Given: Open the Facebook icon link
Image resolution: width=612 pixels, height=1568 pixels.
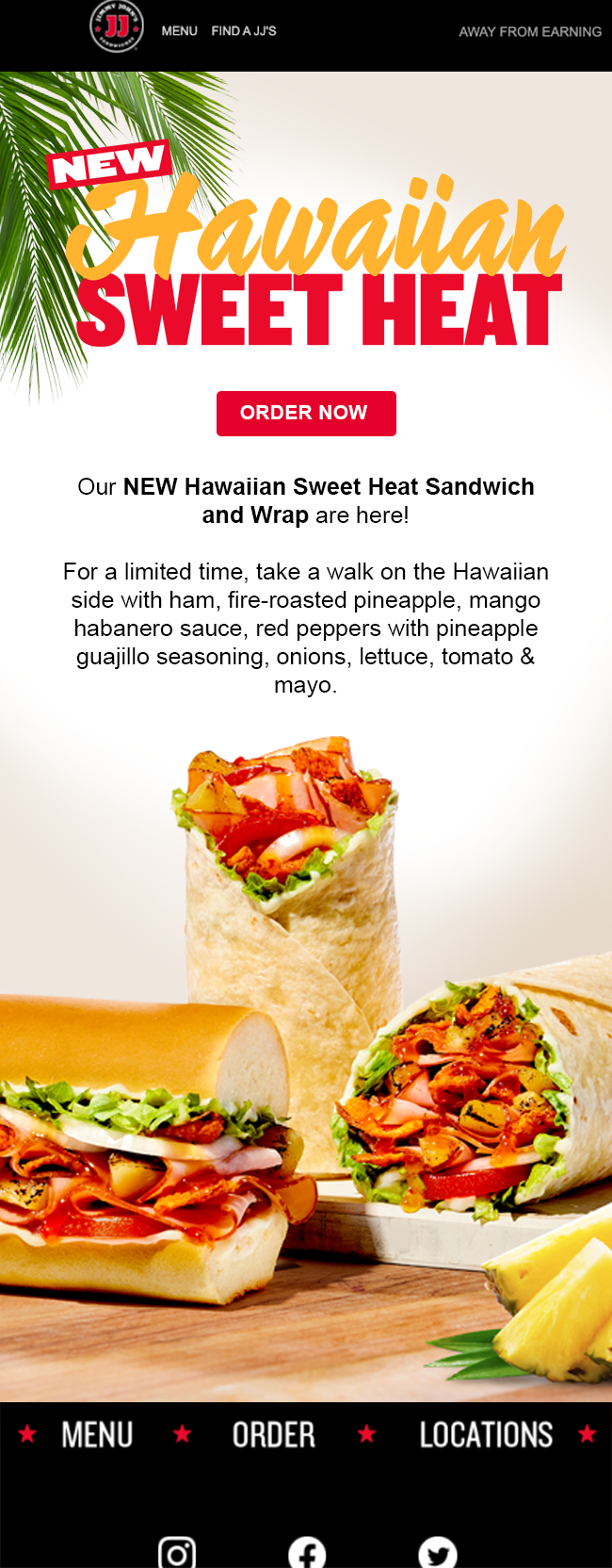Looking at the screenshot, I should (307, 1553).
